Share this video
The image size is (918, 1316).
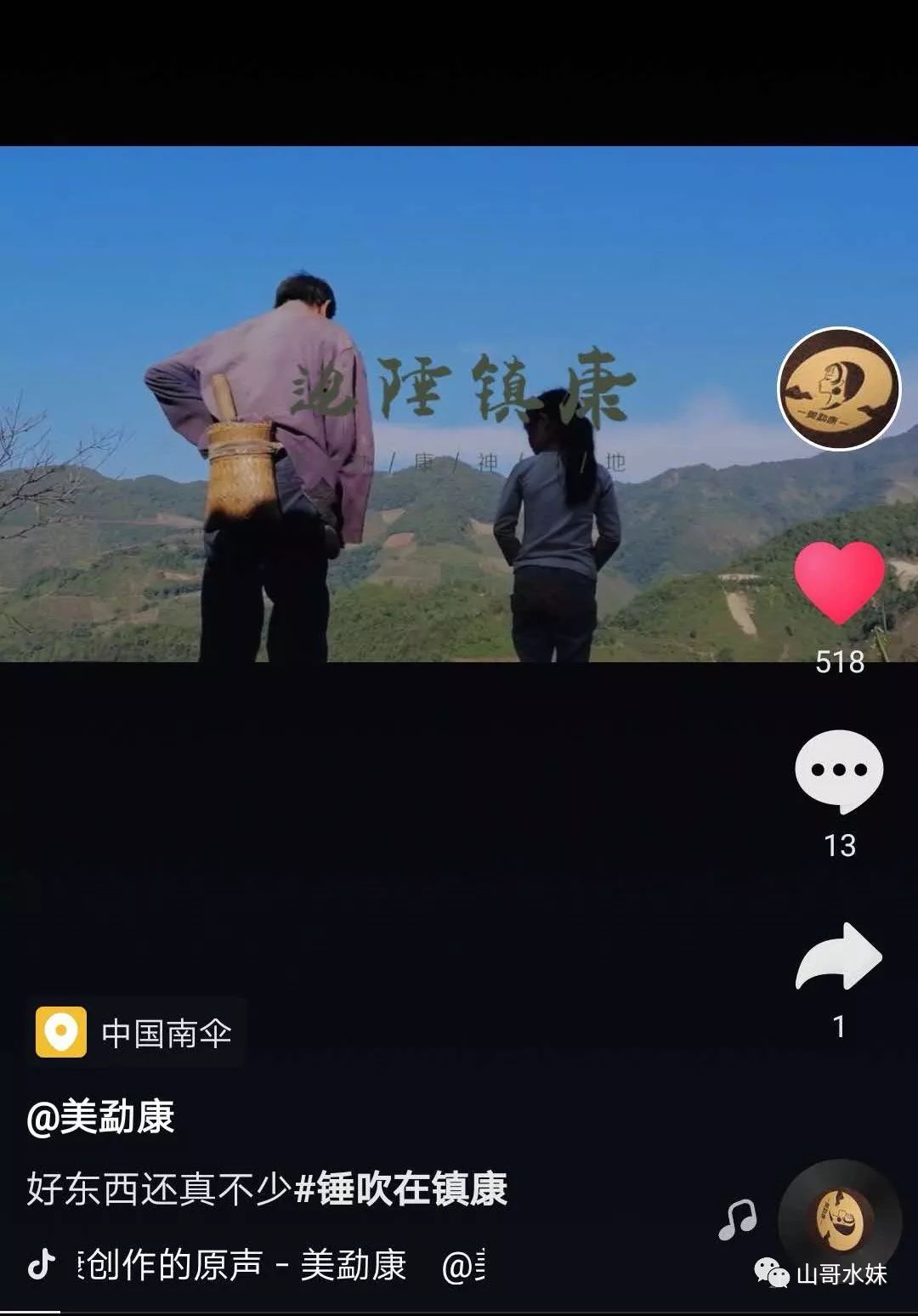click(x=839, y=957)
